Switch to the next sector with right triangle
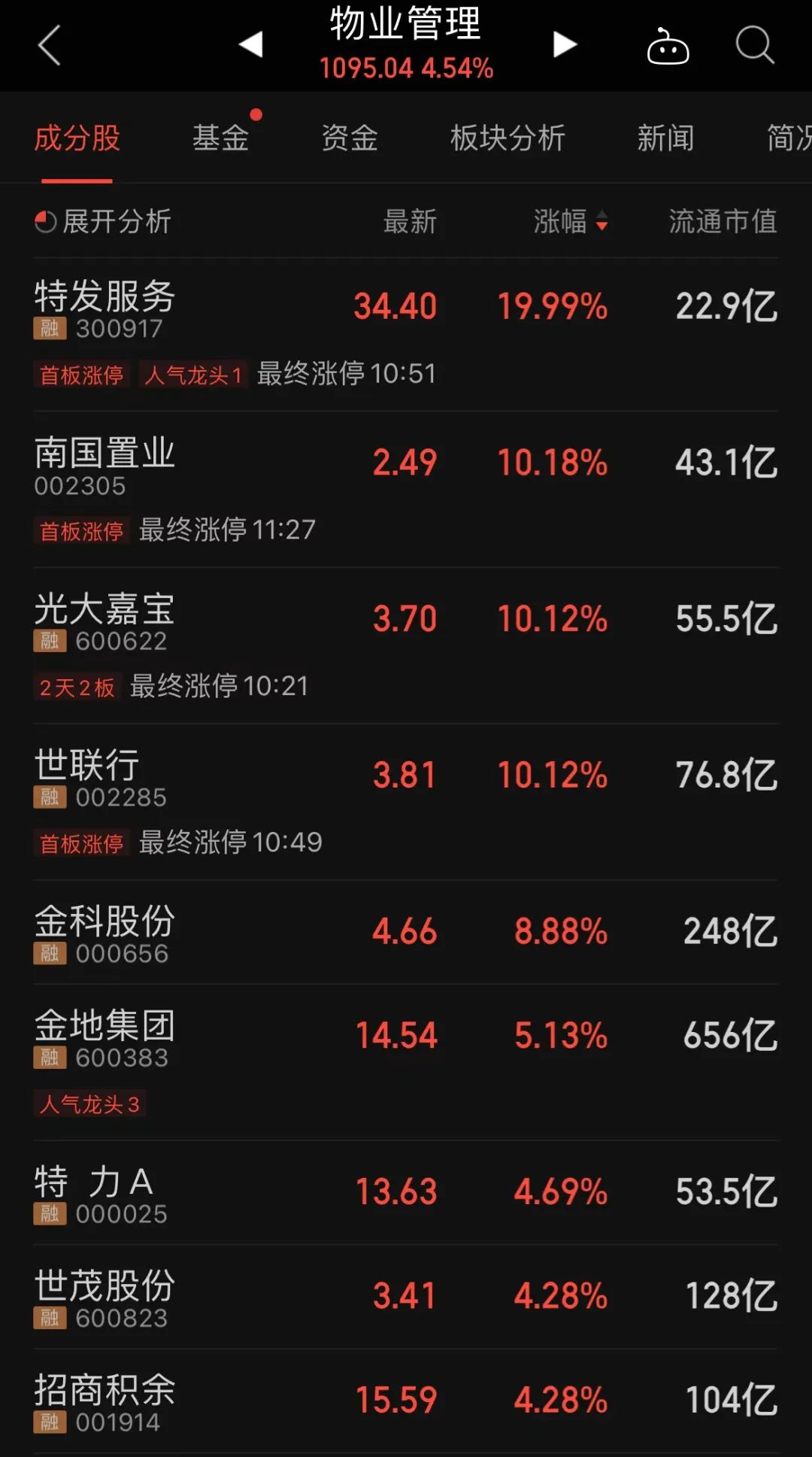812x1457 pixels. coord(565,44)
